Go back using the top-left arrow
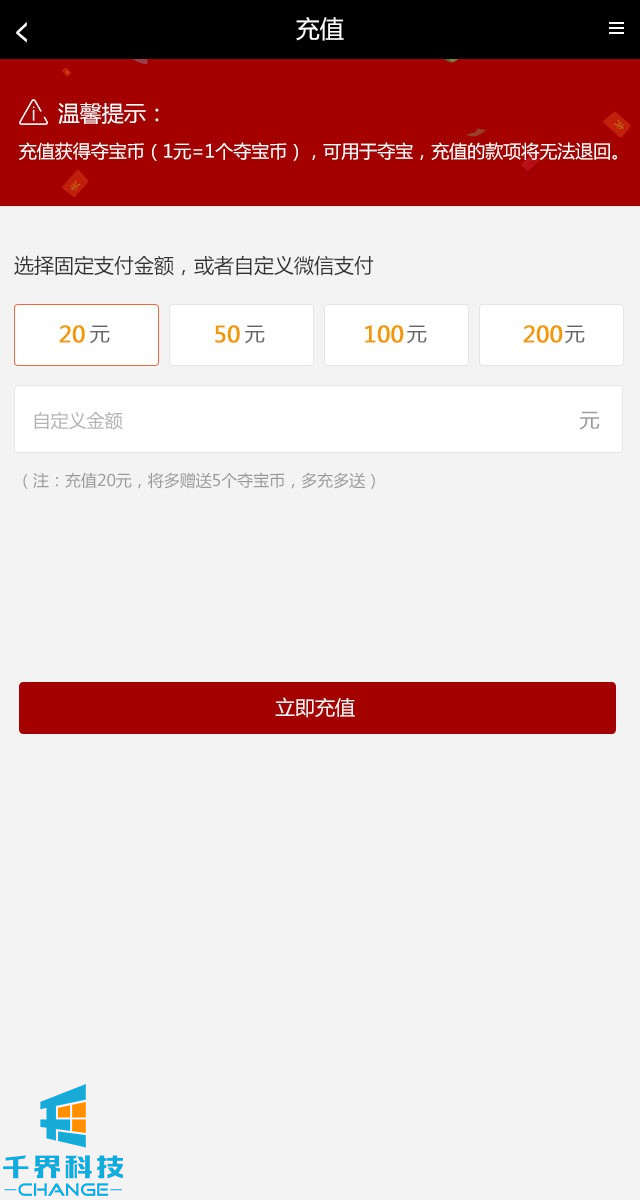 tap(22, 31)
